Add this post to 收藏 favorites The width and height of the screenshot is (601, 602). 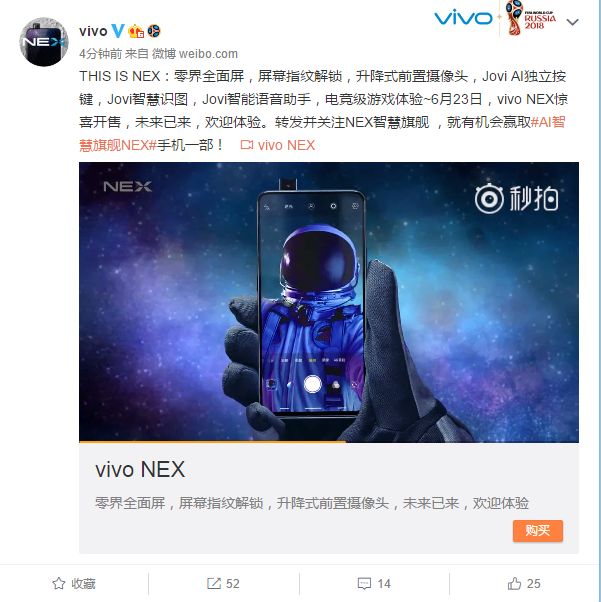click(75, 583)
